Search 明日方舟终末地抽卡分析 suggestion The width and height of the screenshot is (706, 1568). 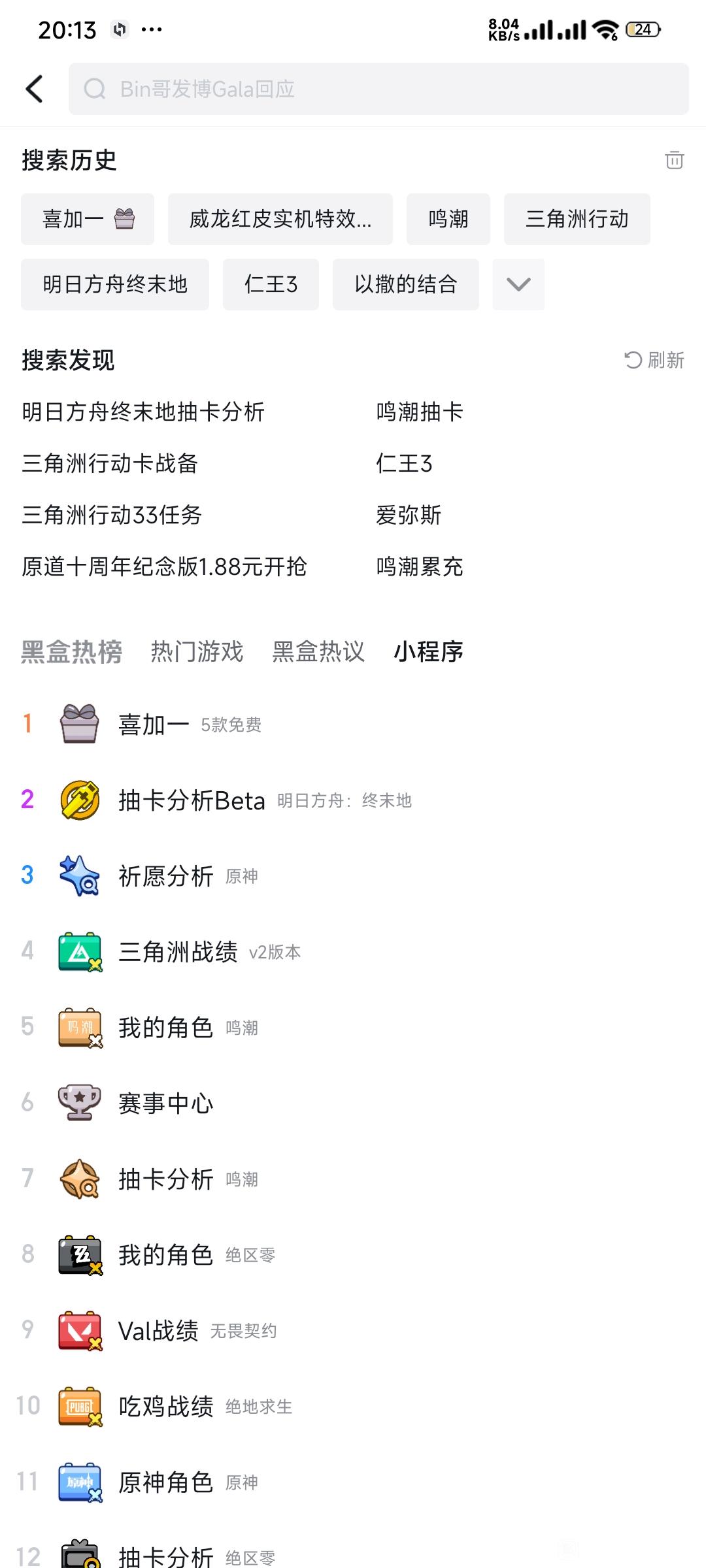143,412
